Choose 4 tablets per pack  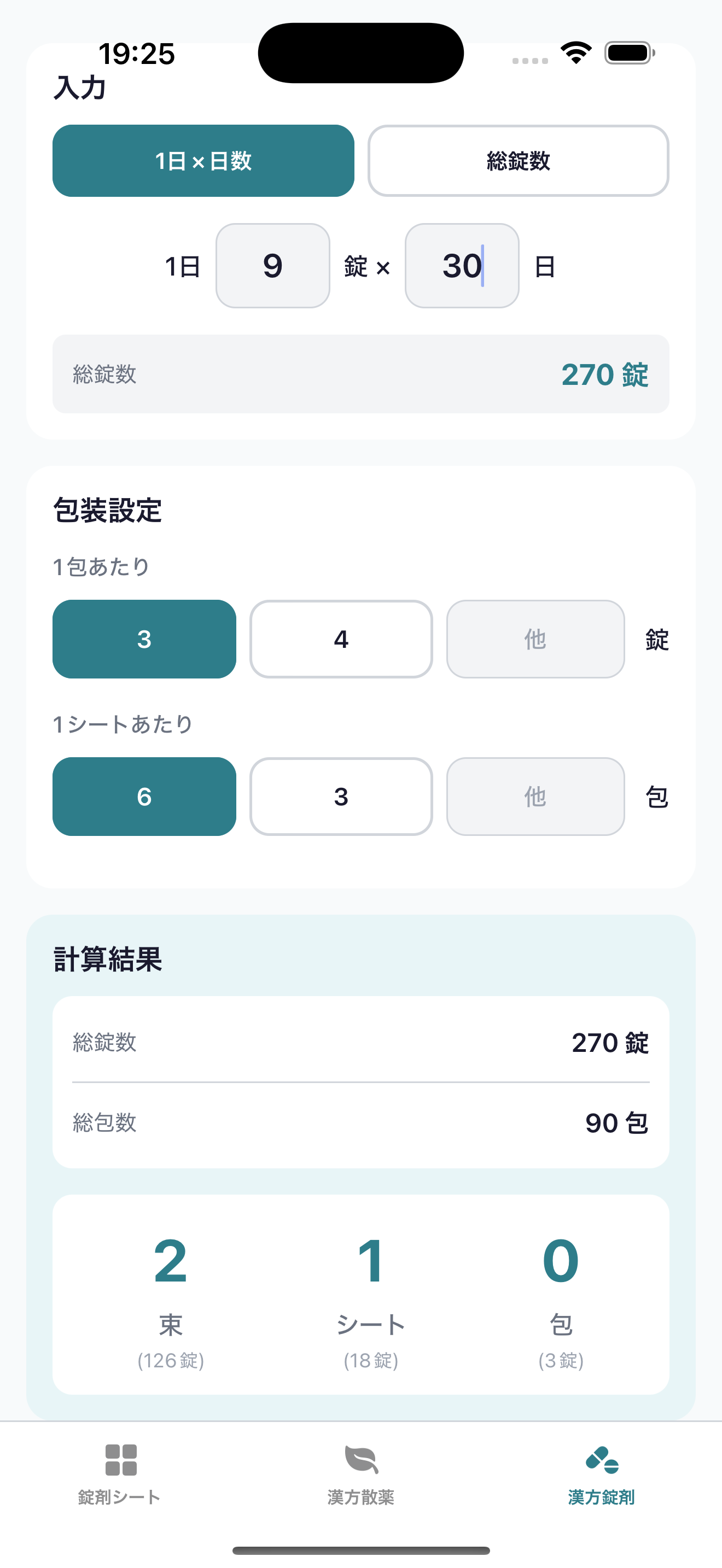[341, 639]
